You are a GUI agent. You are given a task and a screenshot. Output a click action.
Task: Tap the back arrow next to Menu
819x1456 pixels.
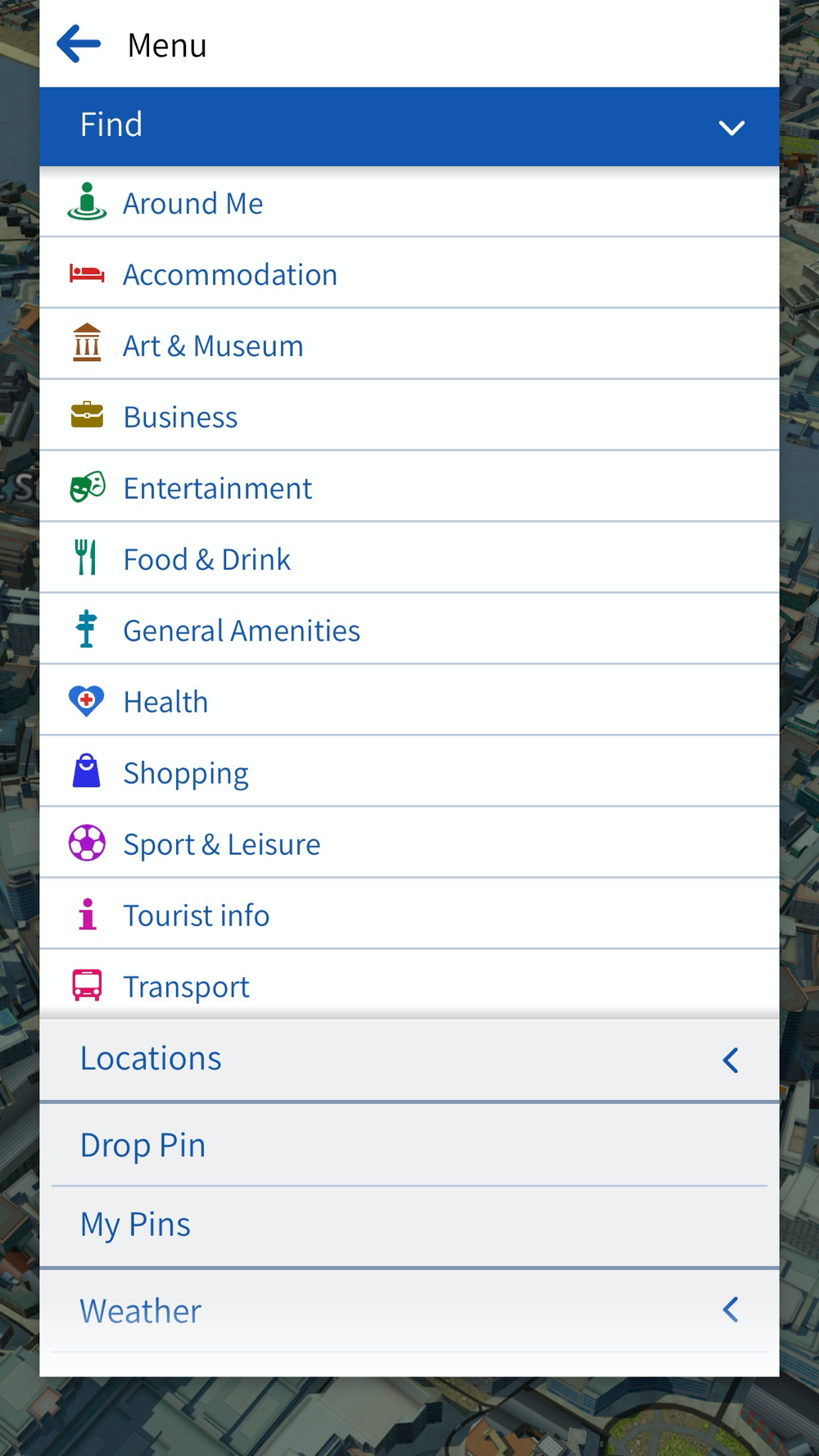point(79,44)
